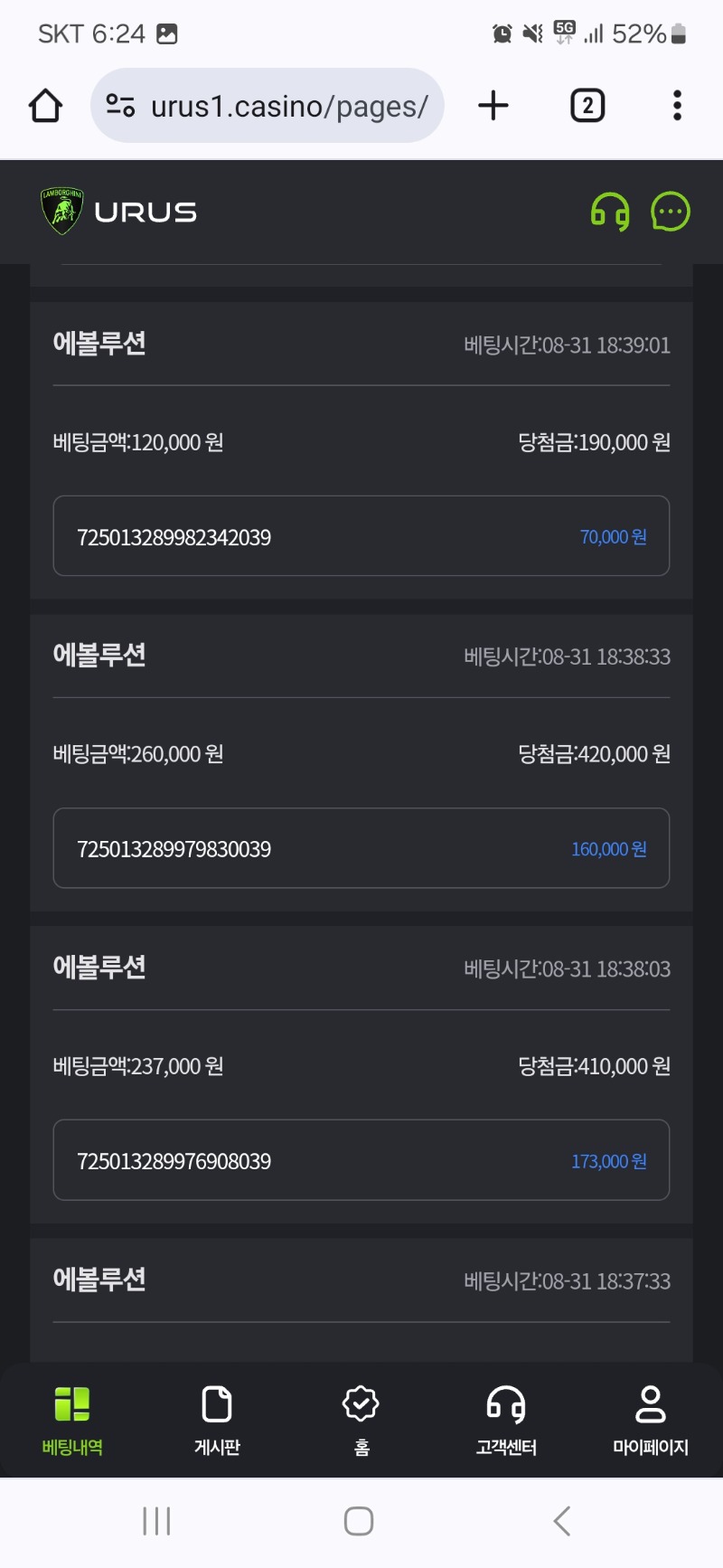This screenshot has height=1568, width=723.
Task: Open bet detail 725013289976908039
Action: pos(361,1160)
